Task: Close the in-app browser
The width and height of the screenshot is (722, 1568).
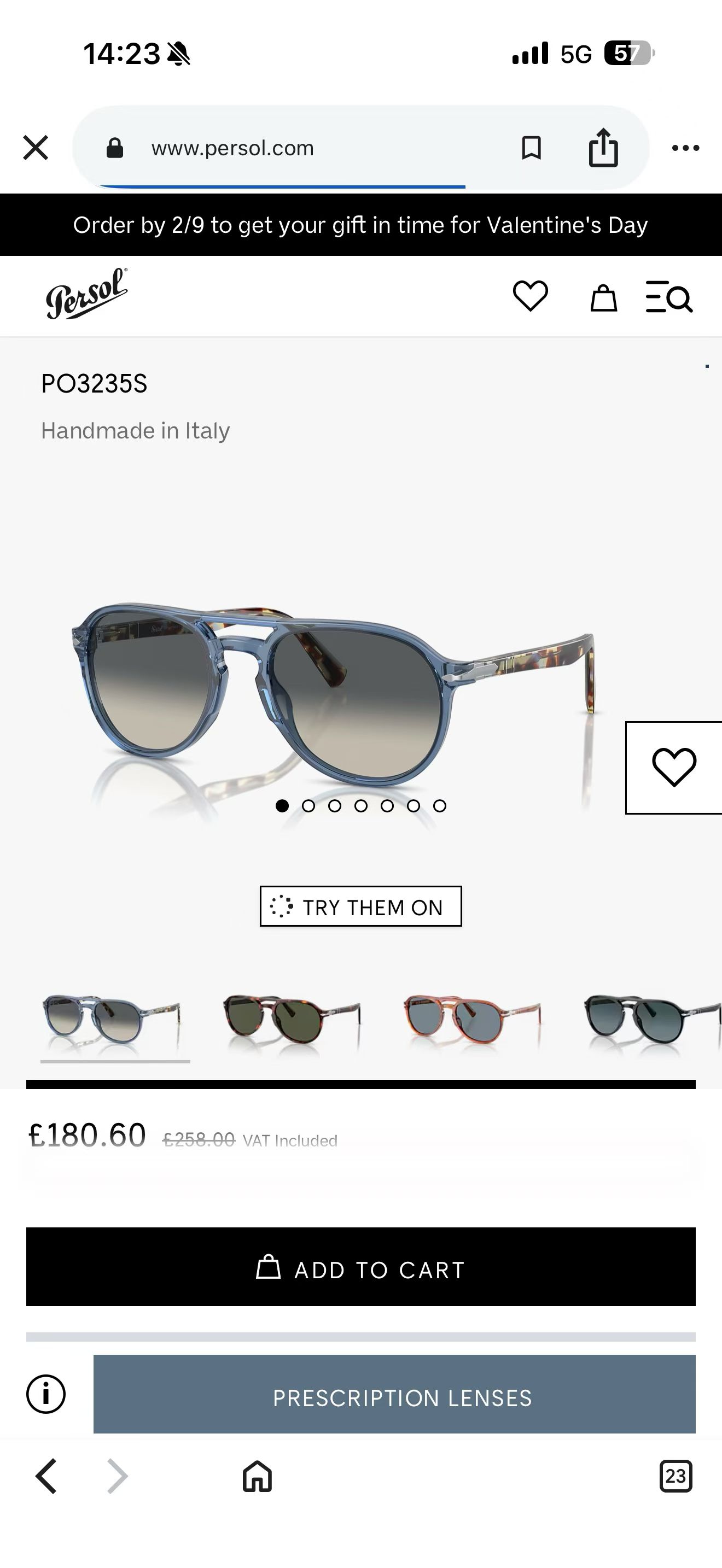Action: [36, 148]
